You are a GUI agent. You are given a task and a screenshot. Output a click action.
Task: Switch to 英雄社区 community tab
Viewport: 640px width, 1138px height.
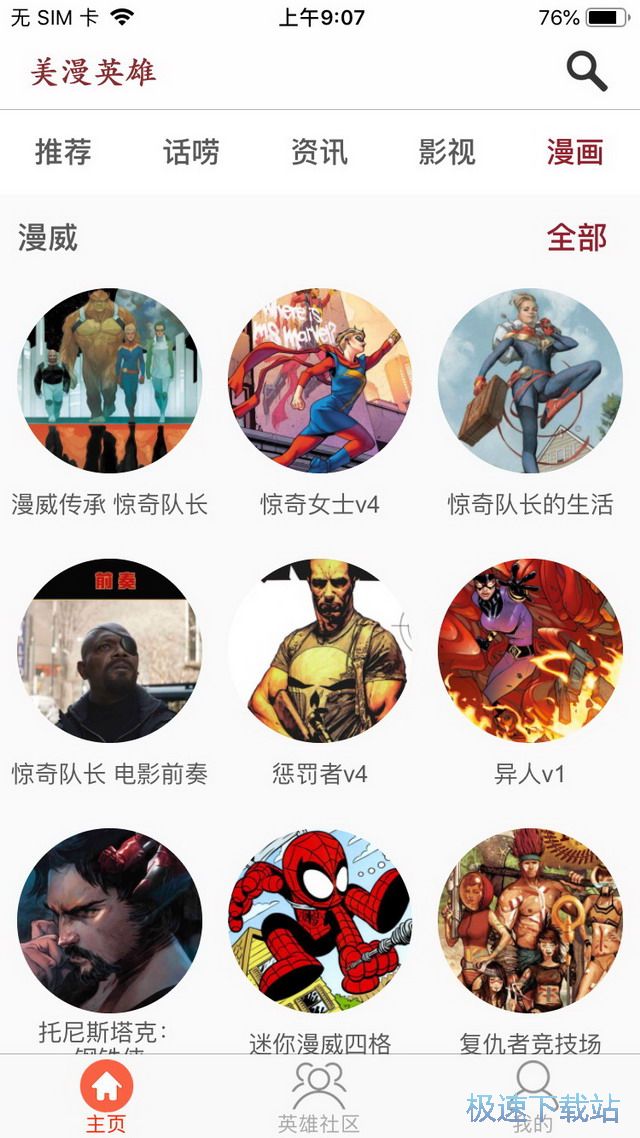point(319,1096)
